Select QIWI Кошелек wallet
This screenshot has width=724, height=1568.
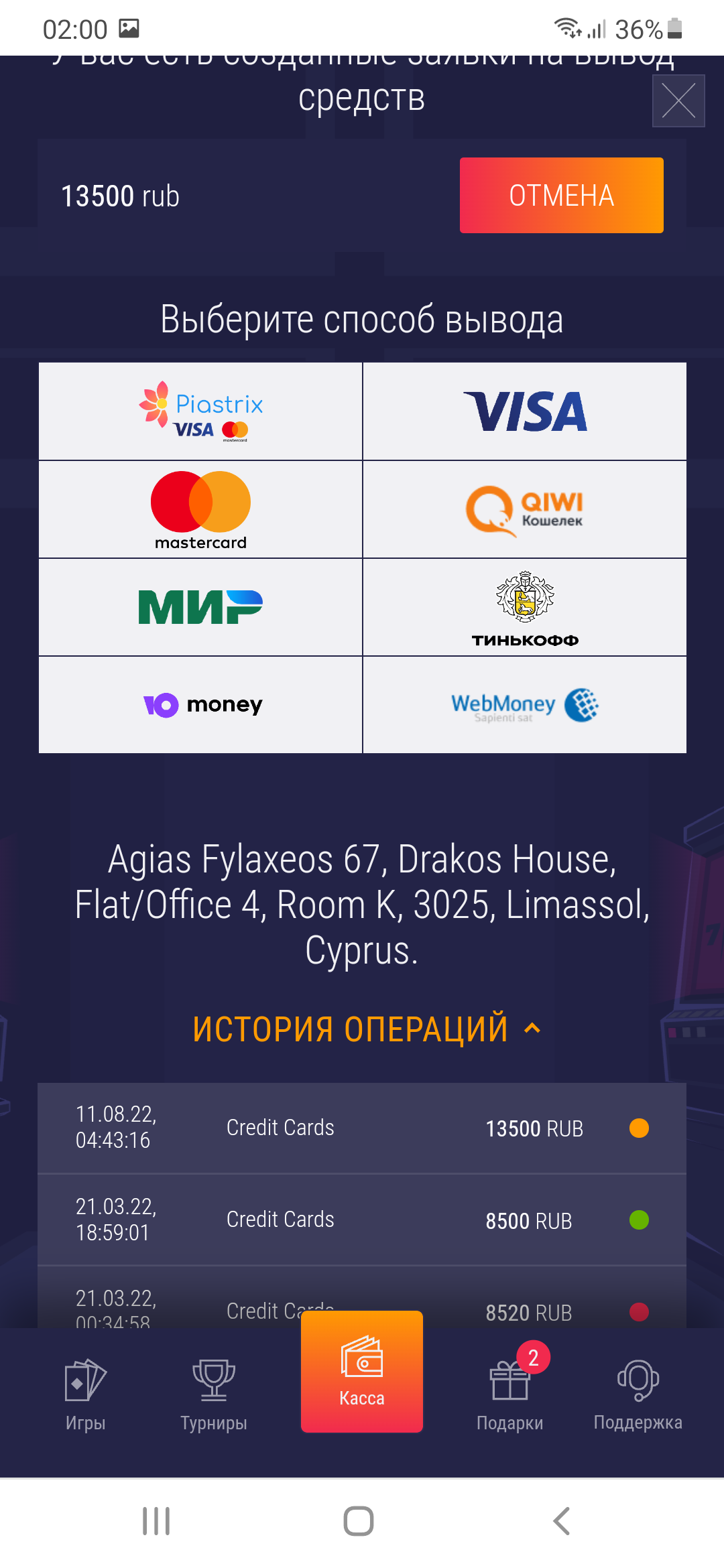[525, 509]
